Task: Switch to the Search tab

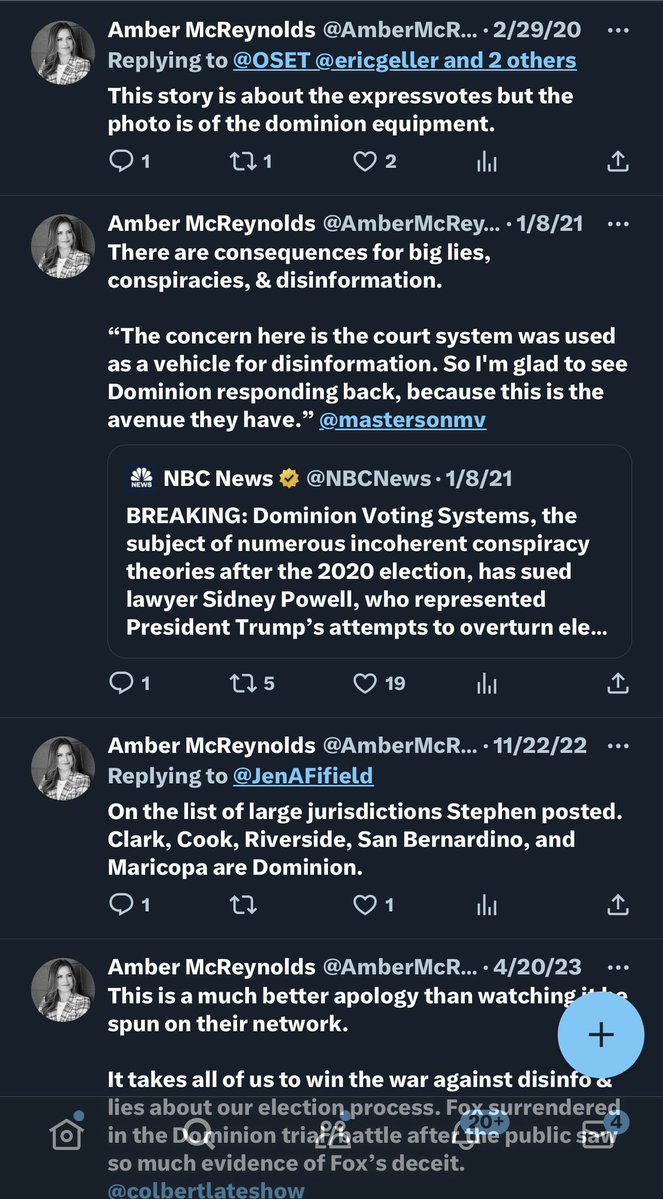Action: point(198,1134)
